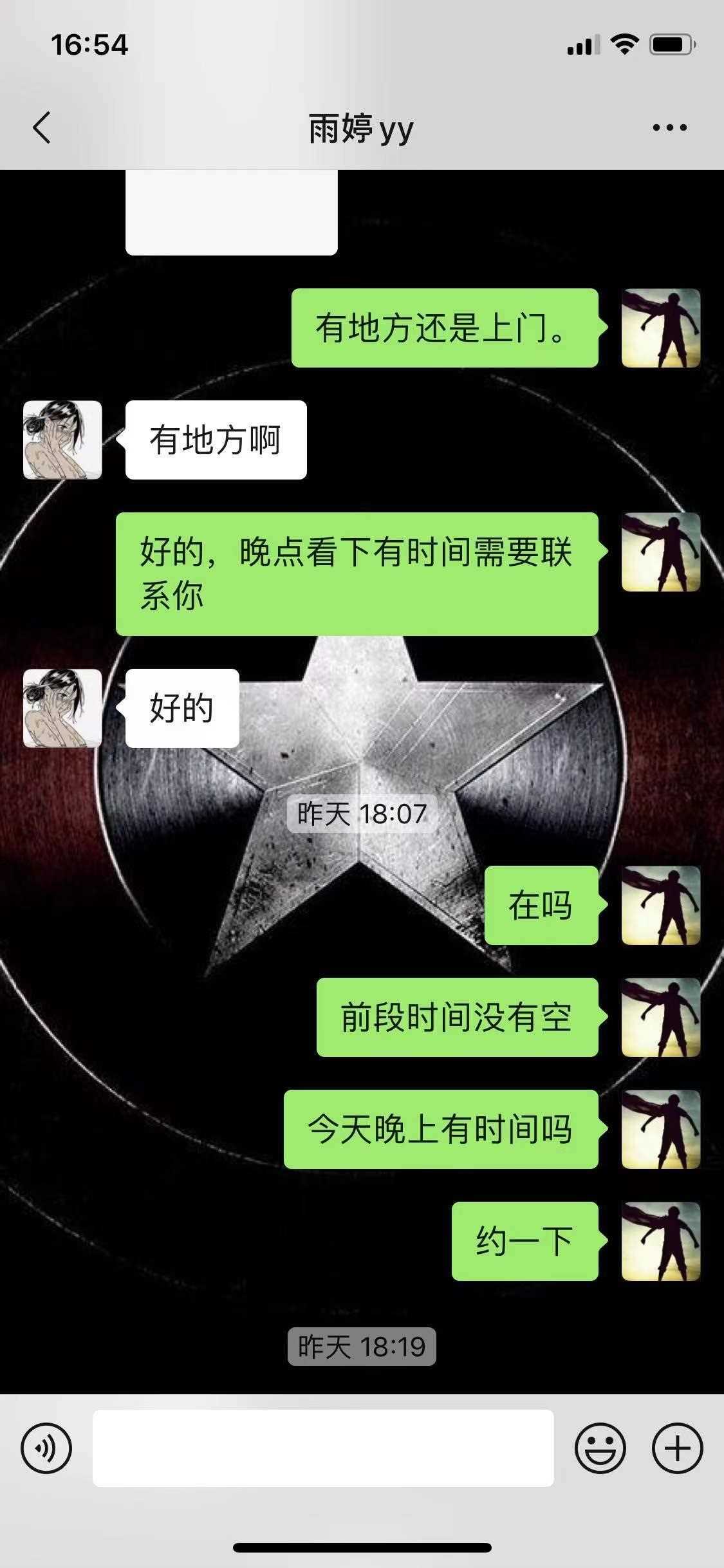Focus the message text input field
Viewport: 724px width, 1568px height.
click(323, 1448)
